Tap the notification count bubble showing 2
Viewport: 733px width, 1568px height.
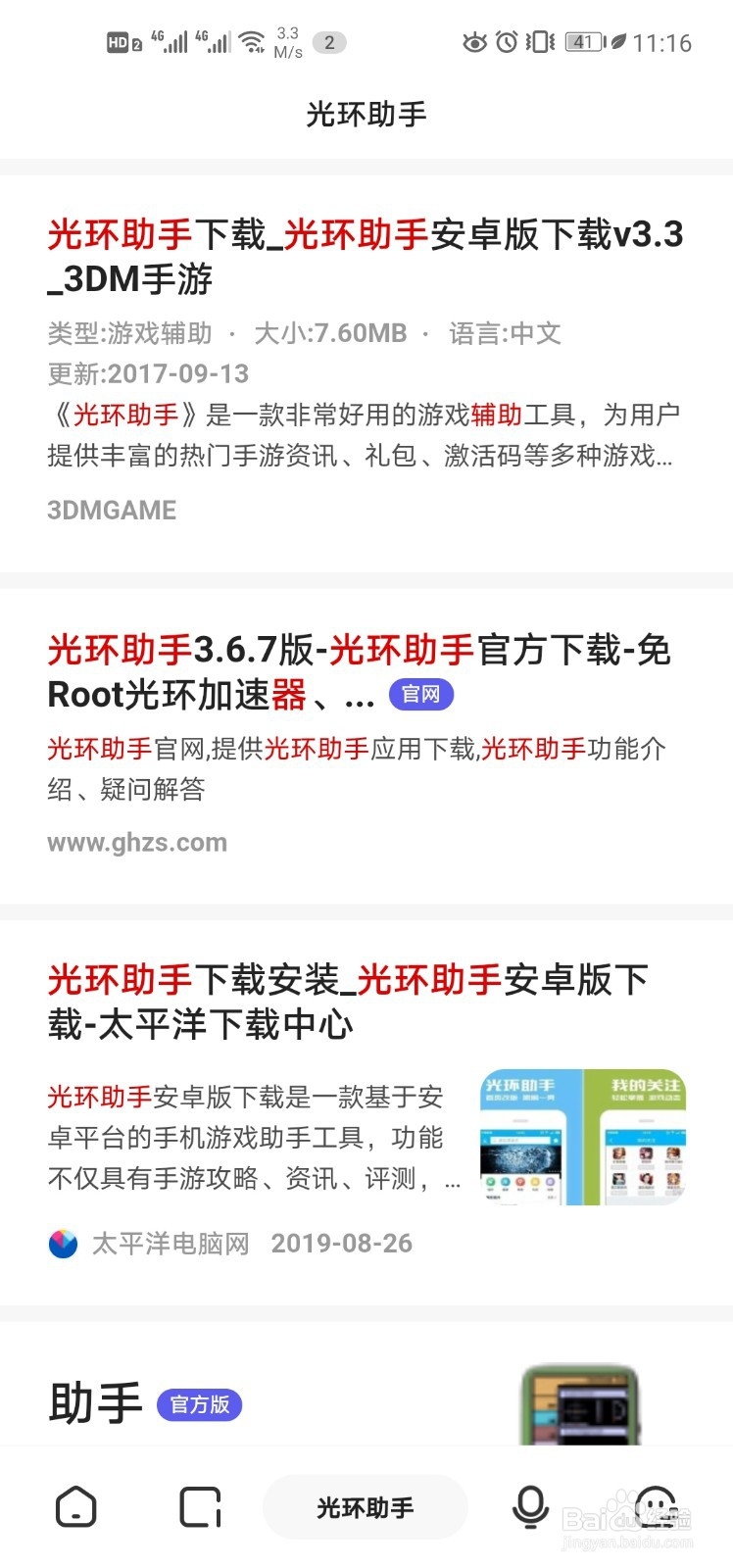(x=330, y=42)
